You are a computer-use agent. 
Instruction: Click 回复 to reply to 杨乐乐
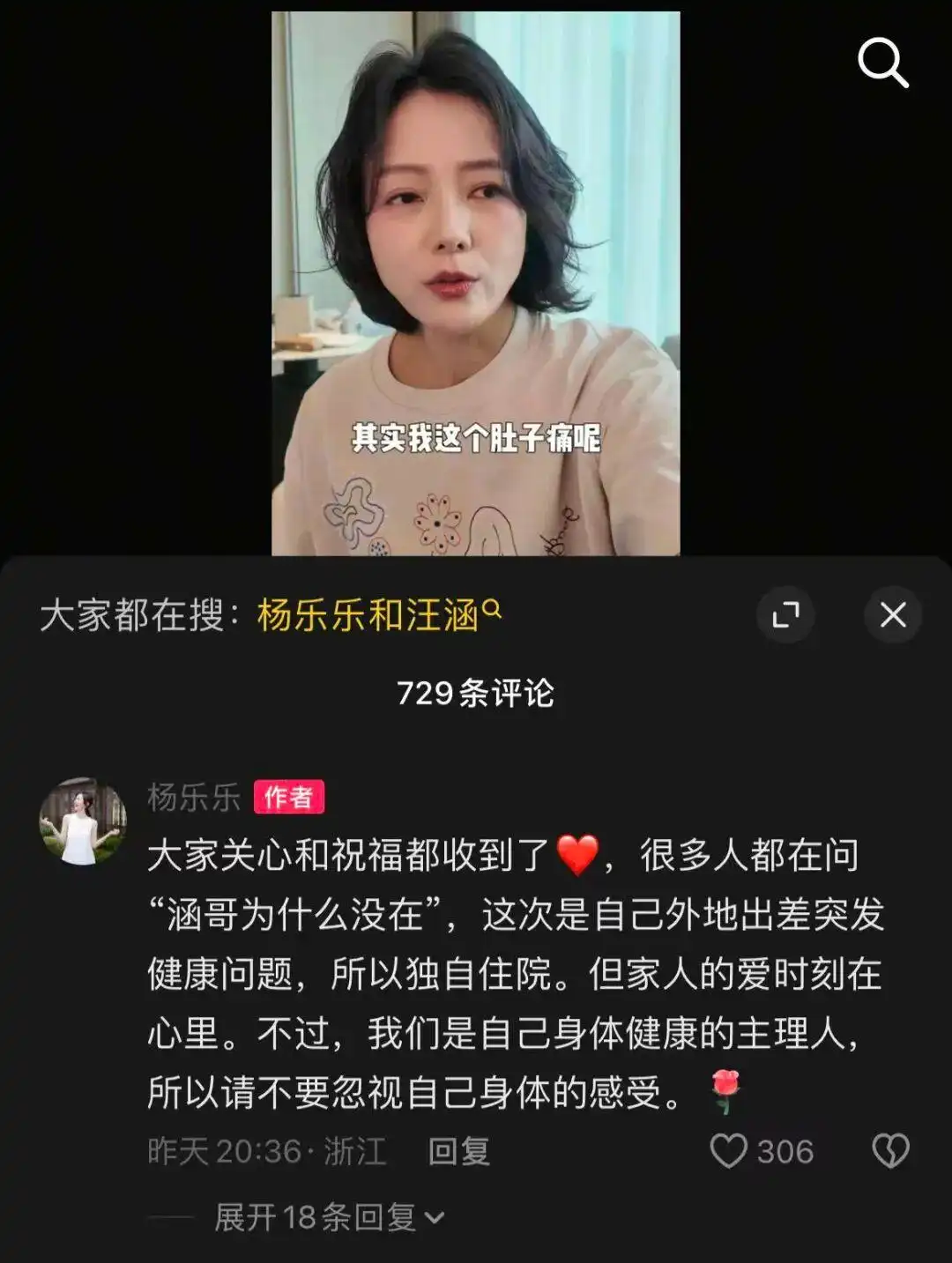(458, 1150)
